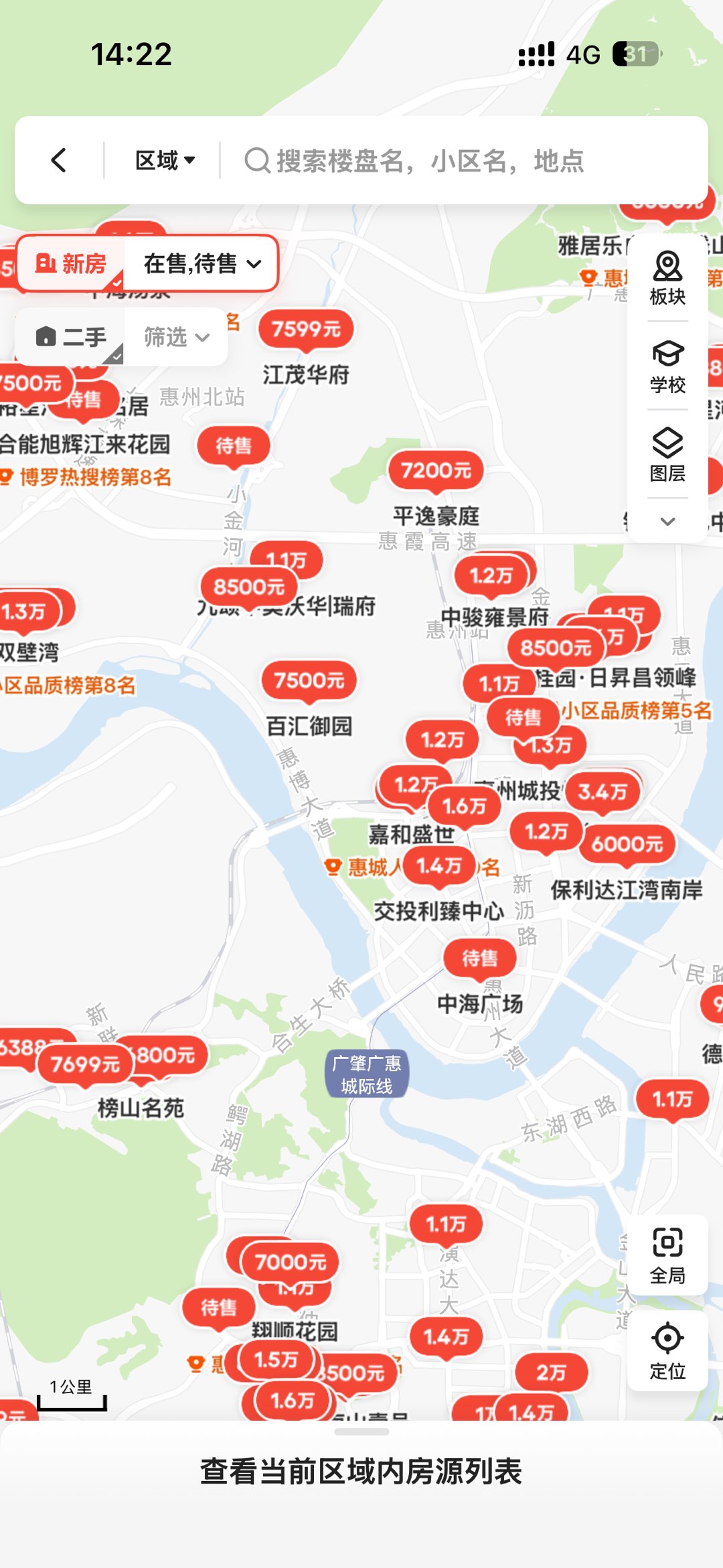Tap 定位 to locate me

(x=667, y=1351)
